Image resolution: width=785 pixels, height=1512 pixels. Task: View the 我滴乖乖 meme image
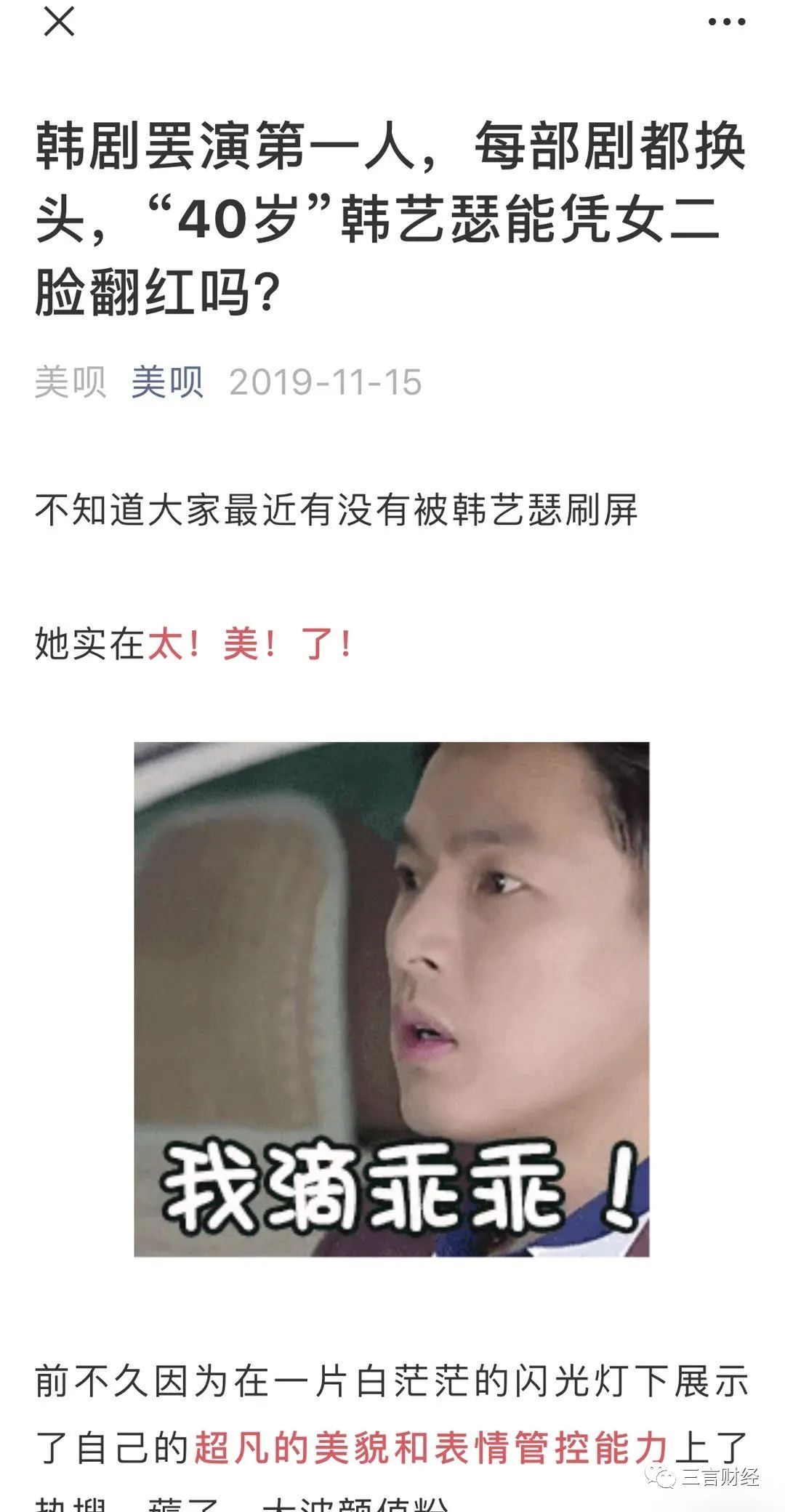coord(391,999)
